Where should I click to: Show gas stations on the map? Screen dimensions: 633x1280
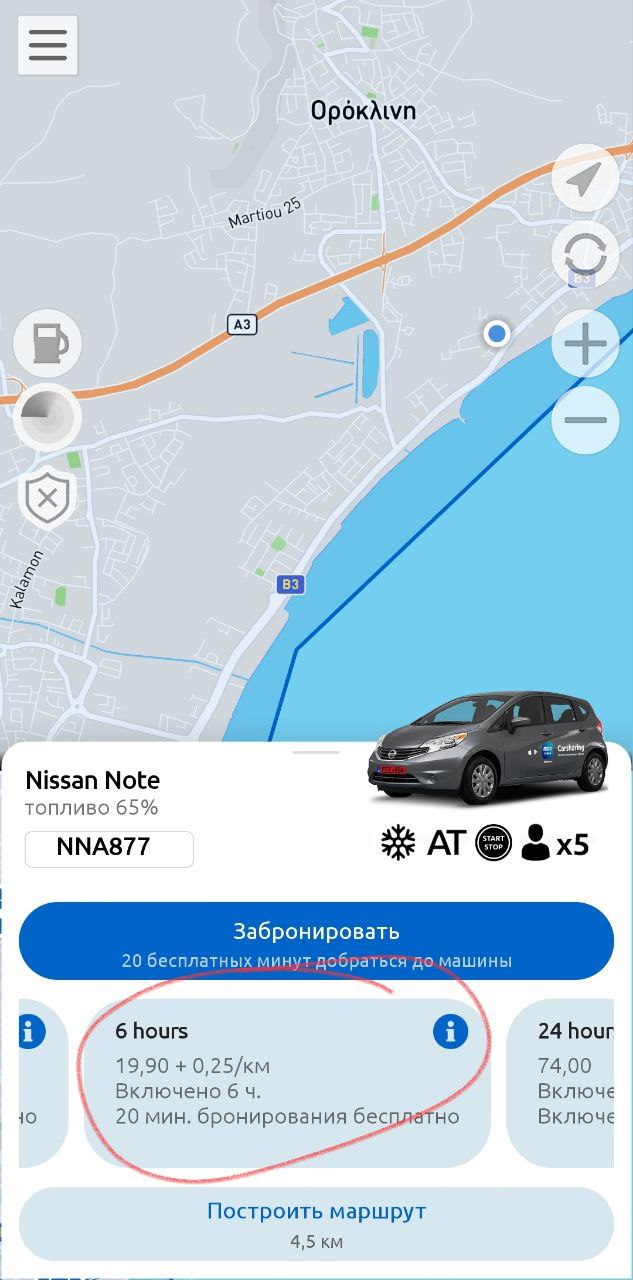pos(47,344)
